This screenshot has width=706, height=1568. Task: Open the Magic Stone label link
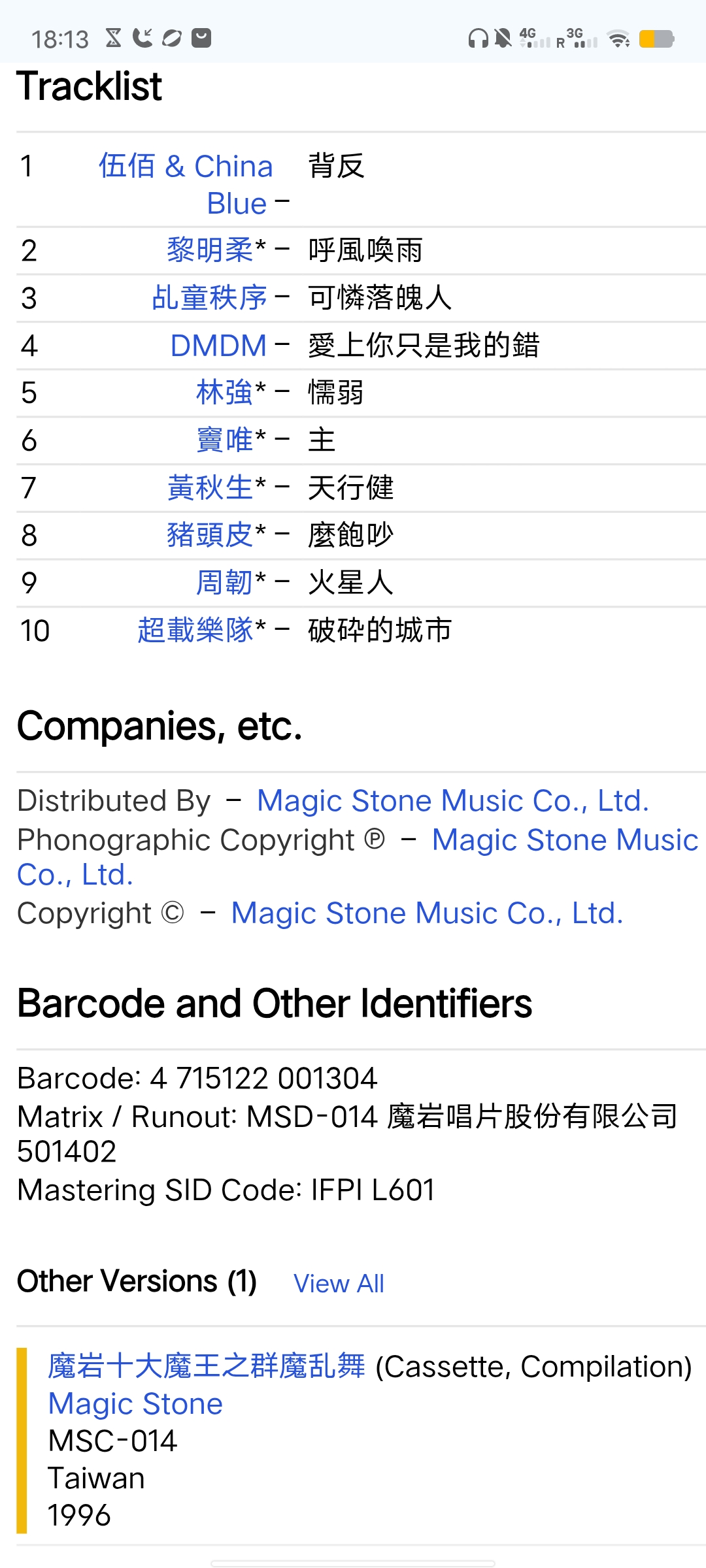click(x=135, y=1404)
